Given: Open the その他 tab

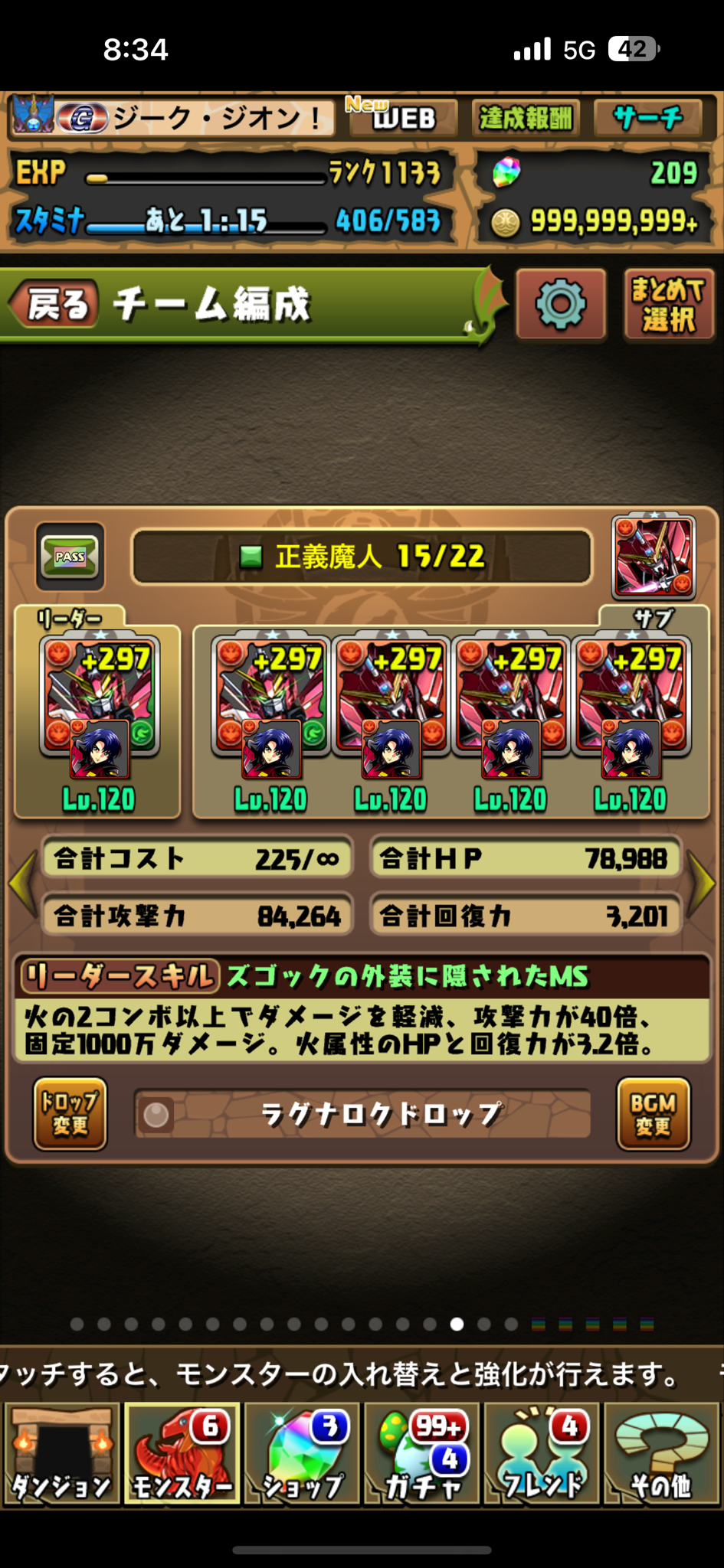Looking at the screenshot, I should point(662,1453).
